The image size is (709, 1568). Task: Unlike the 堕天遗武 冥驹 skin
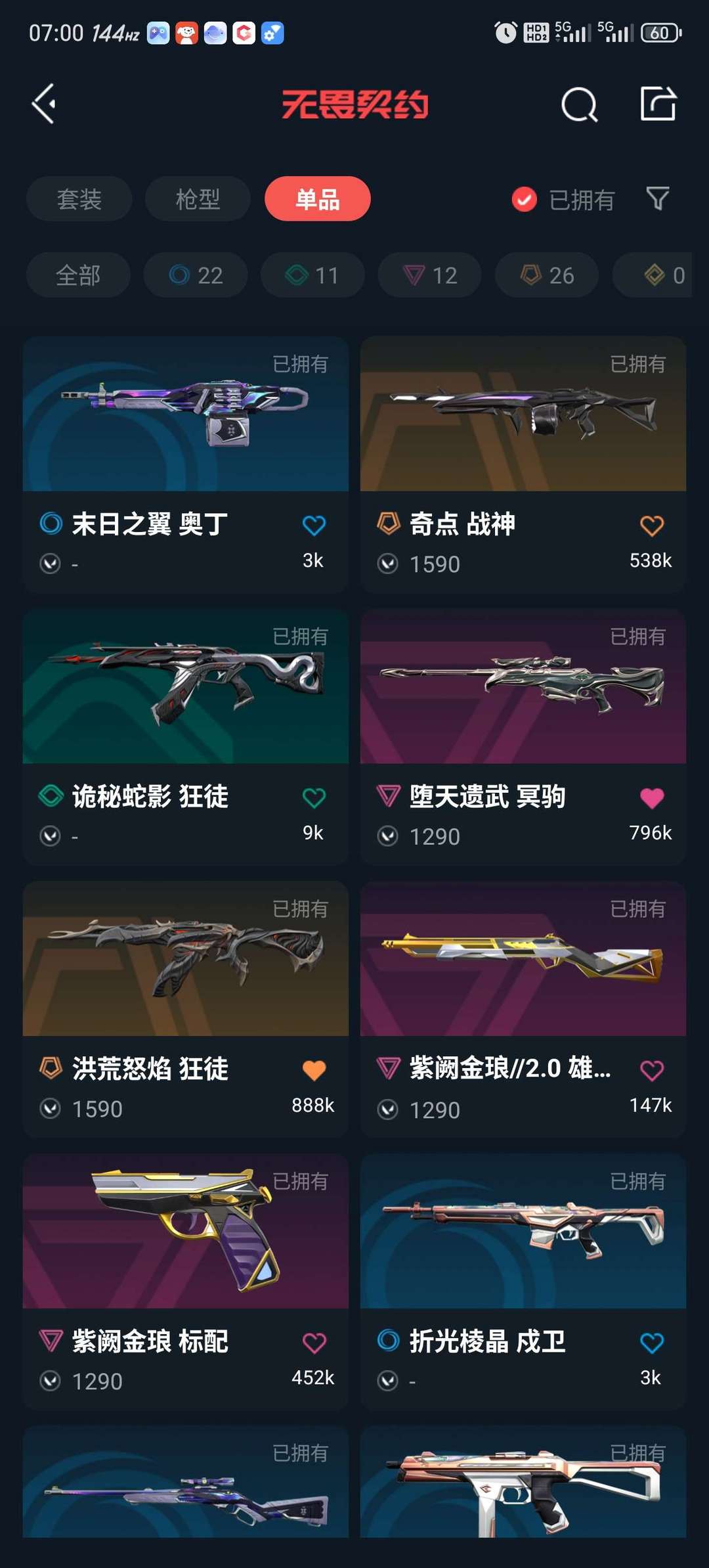tap(651, 798)
